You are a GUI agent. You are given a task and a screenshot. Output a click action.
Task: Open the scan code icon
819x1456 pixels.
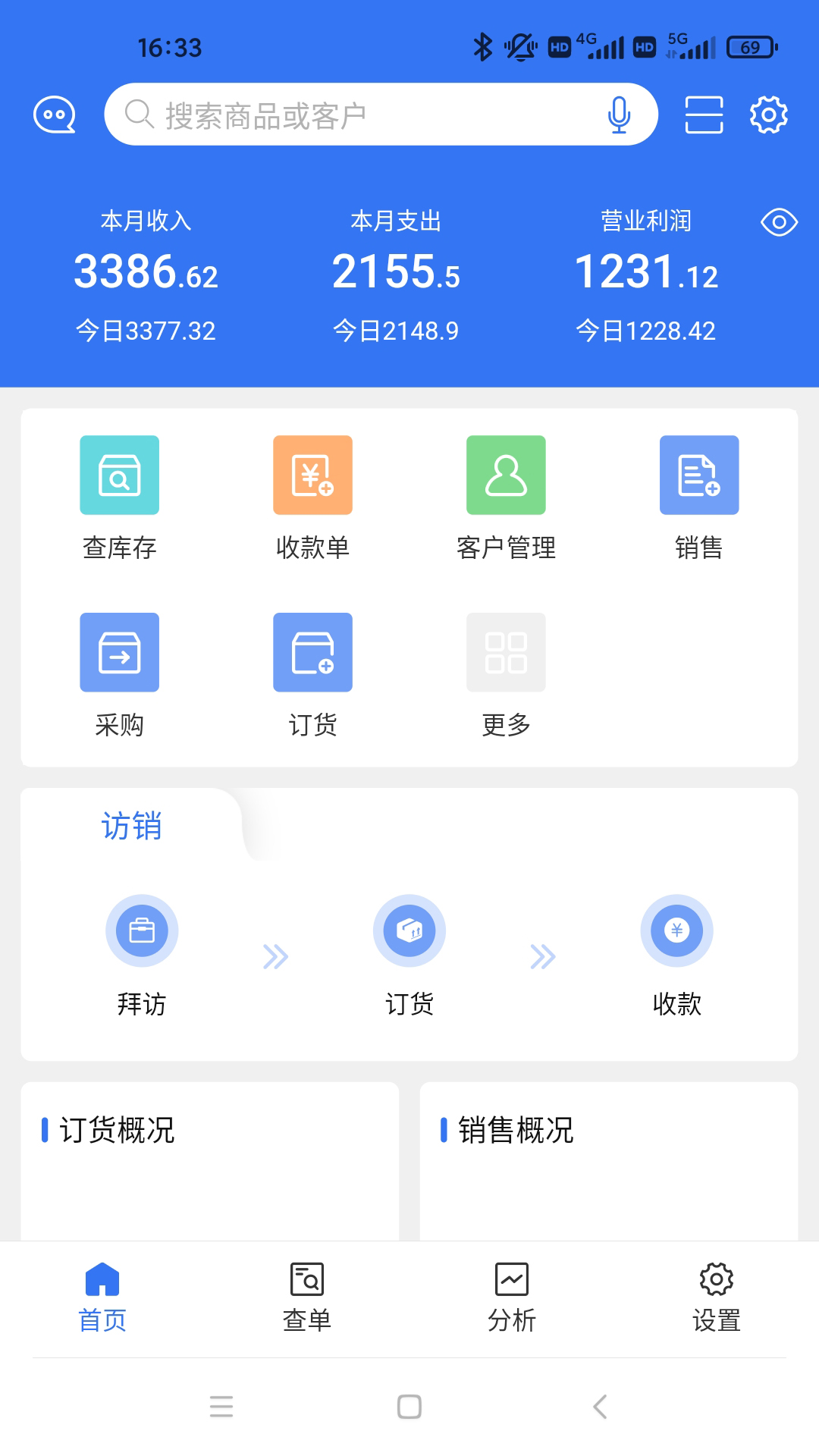pos(704,115)
